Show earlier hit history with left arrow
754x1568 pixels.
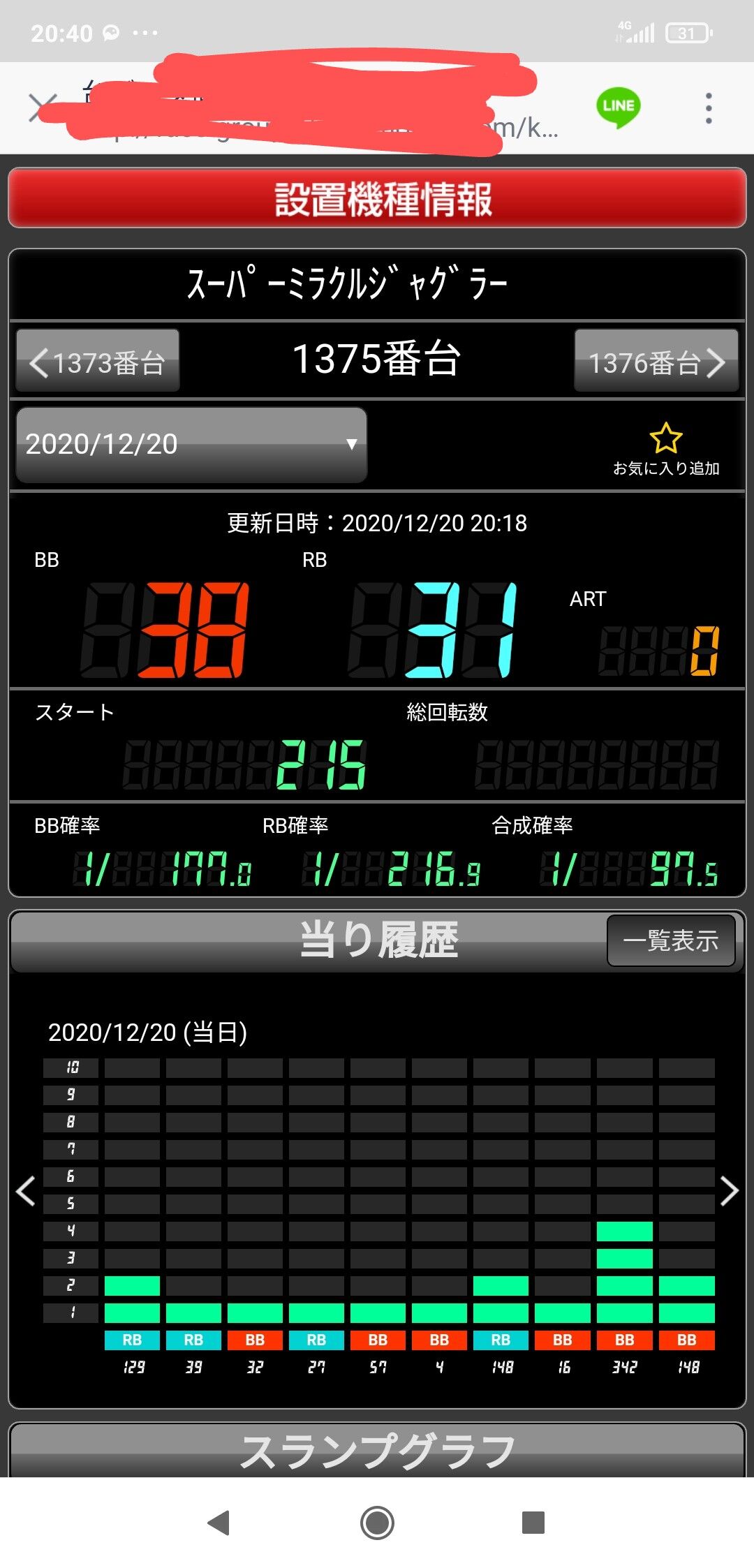point(26,1191)
